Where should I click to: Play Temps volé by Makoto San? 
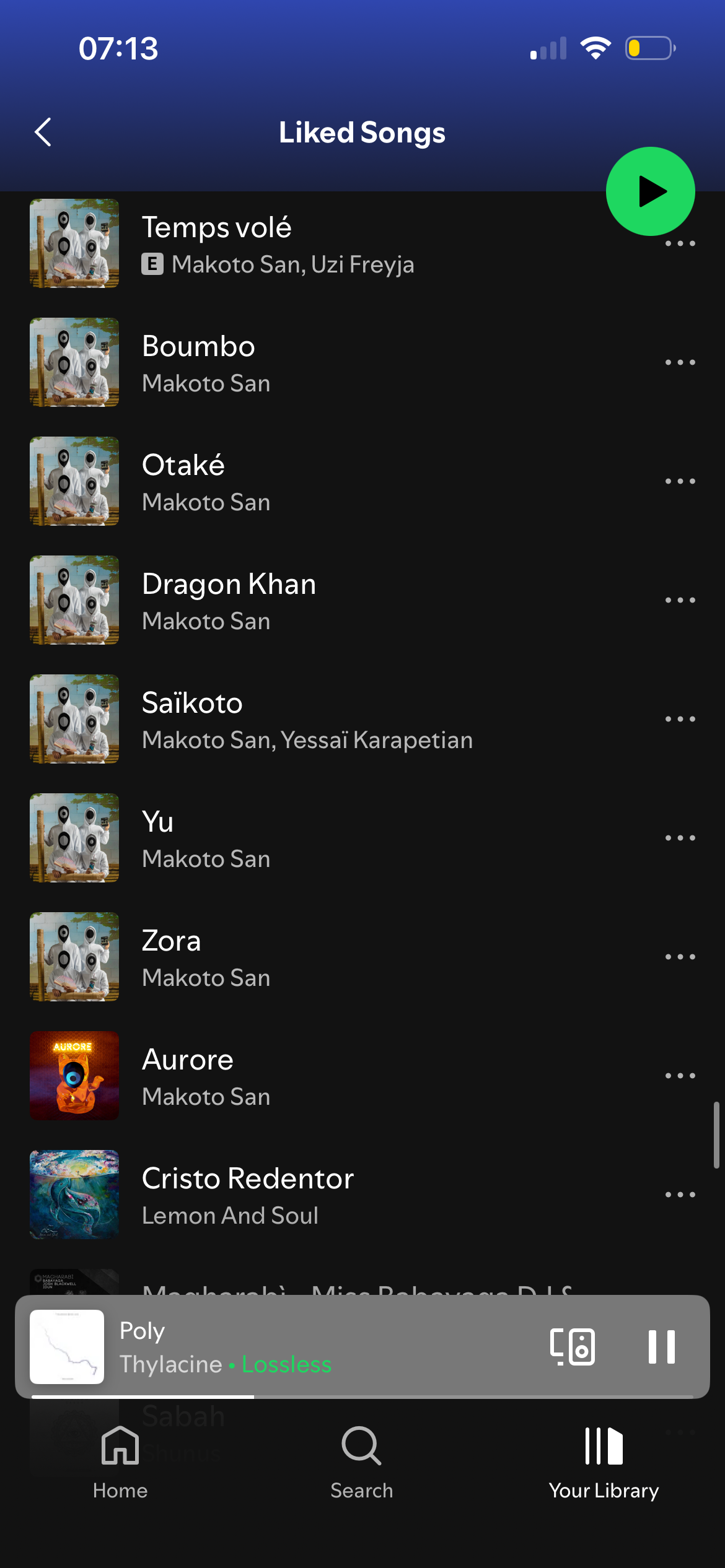310,243
